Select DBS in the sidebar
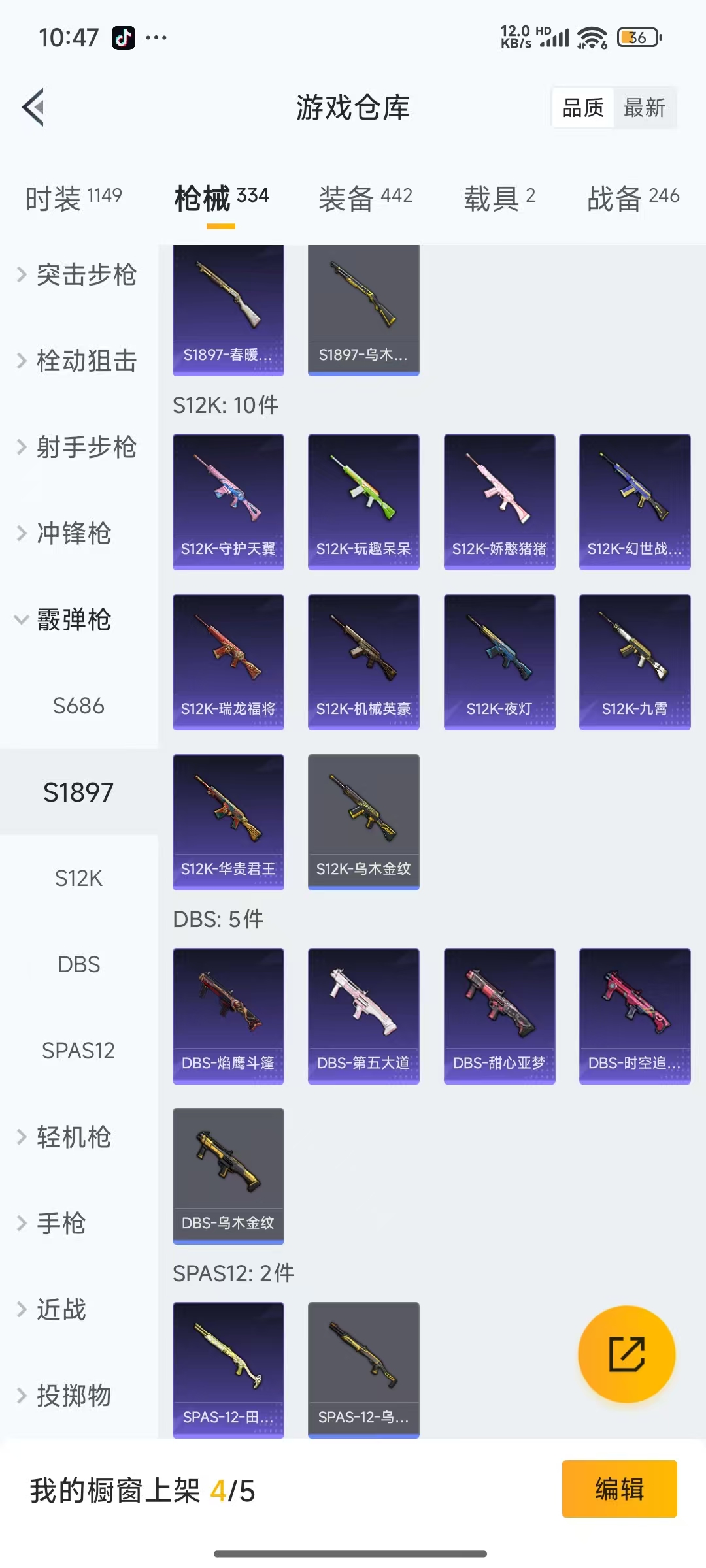The height and width of the screenshot is (1568, 706). [x=78, y=964]
